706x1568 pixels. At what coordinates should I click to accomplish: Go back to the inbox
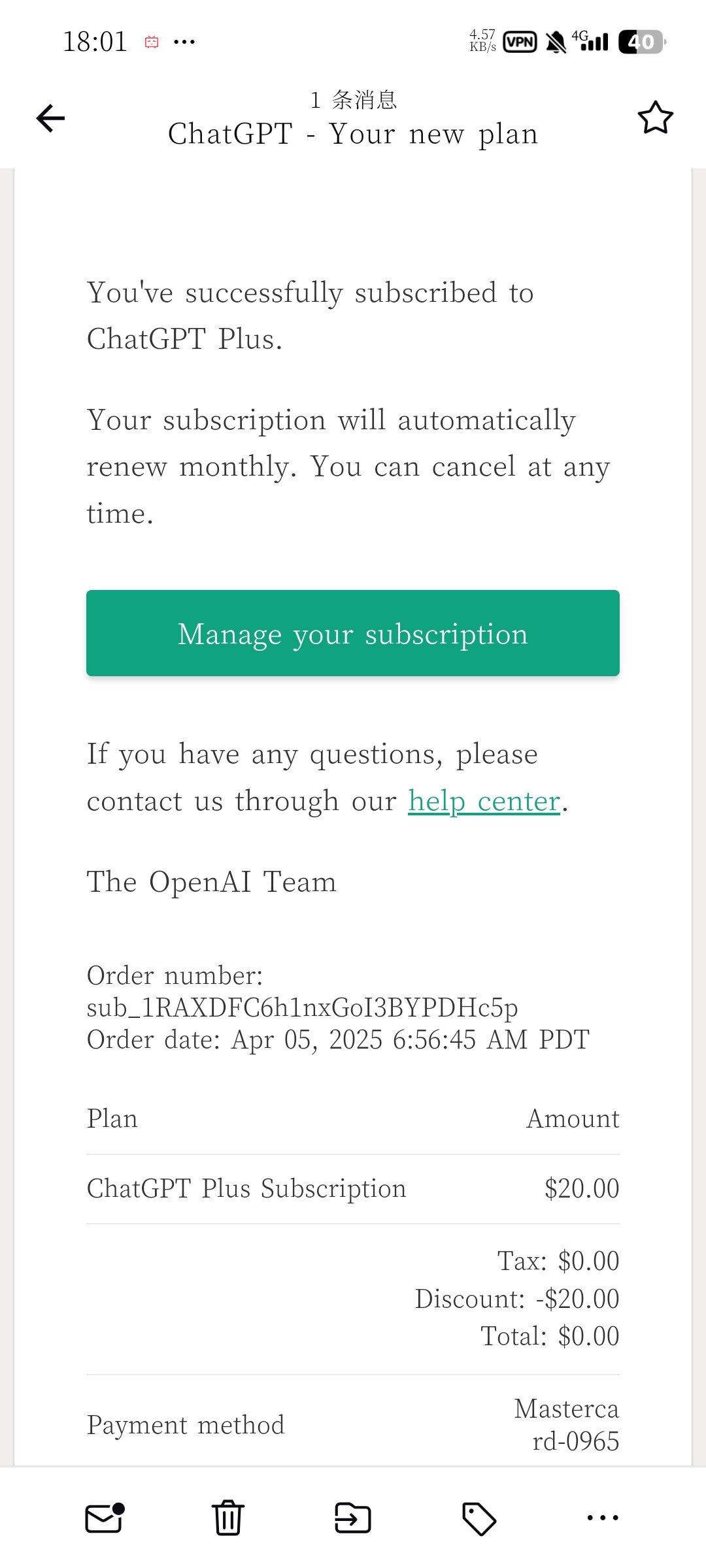(x=50, y=118)
